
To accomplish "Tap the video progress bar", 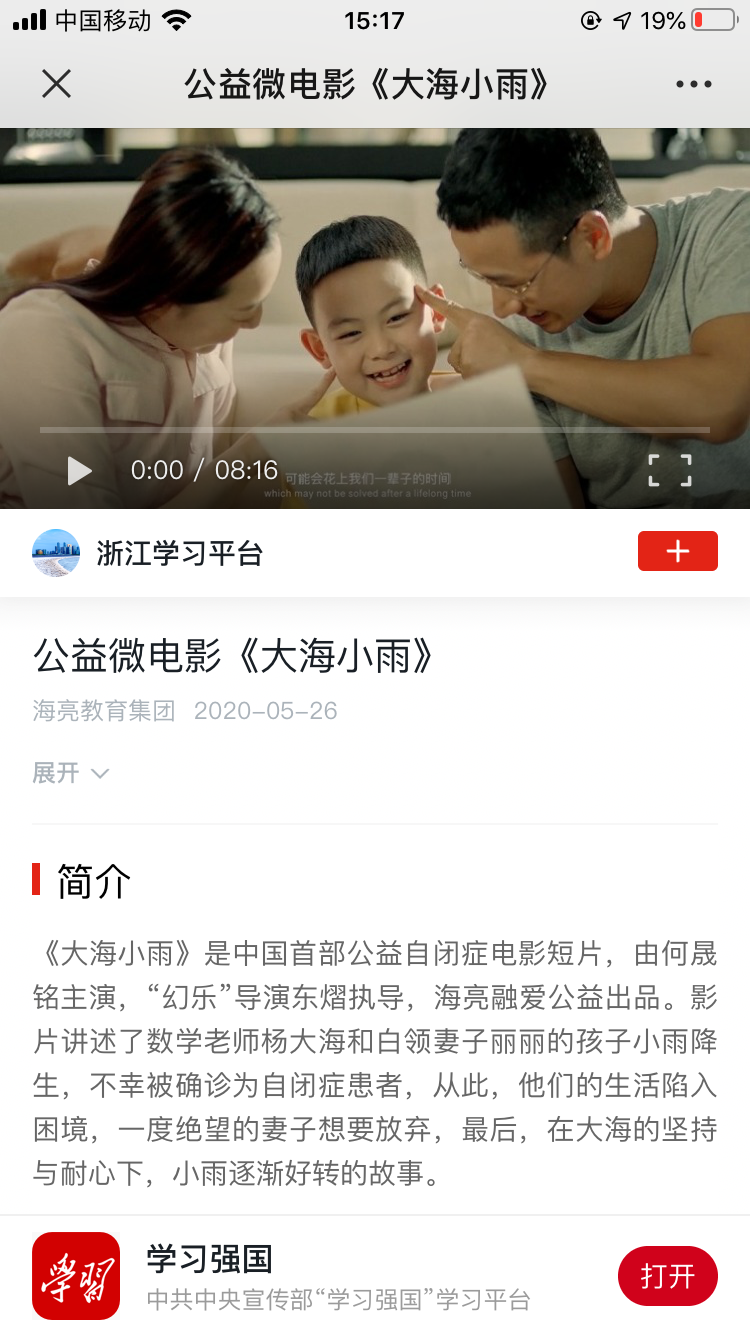I will point(375,430).
